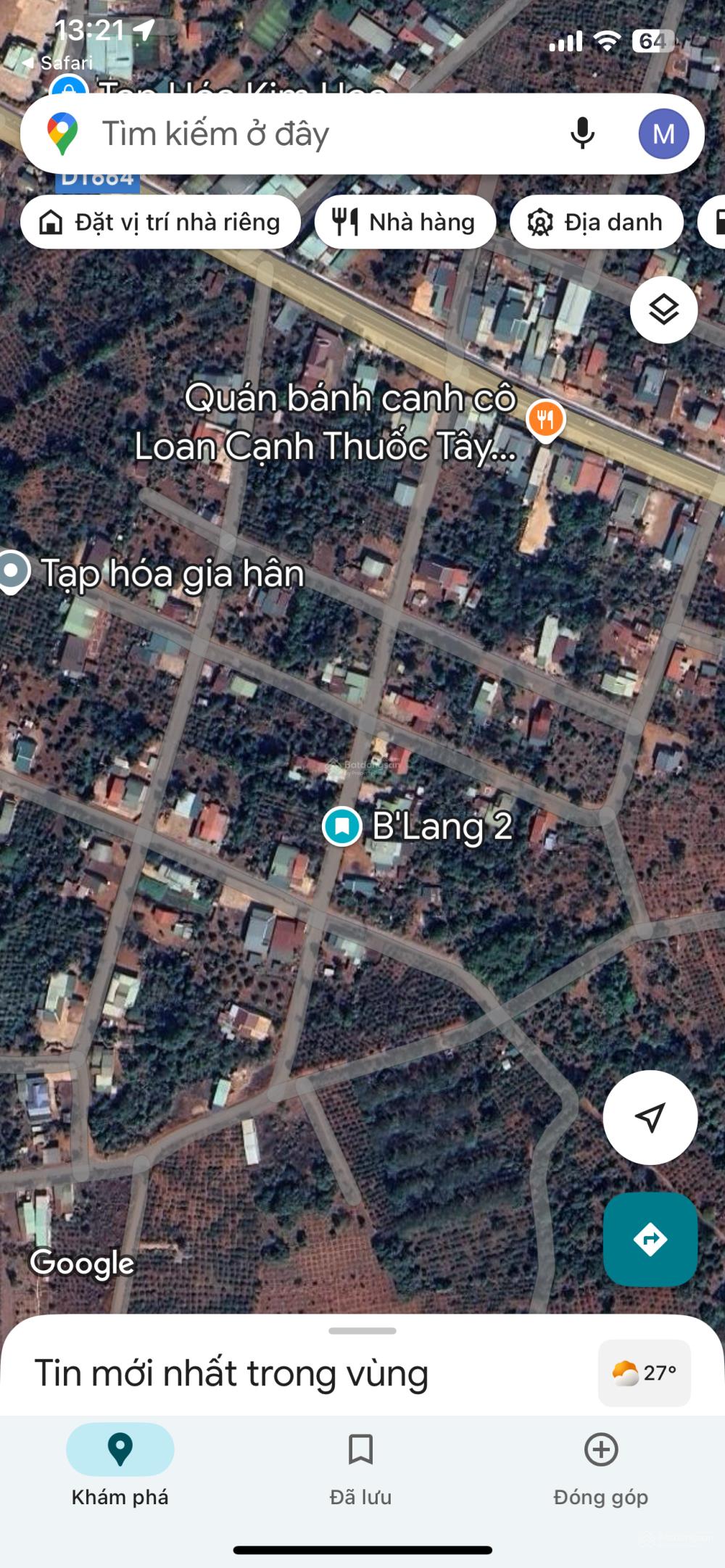The width and height of the screenshot is (725, 1568).
Task: Select the "Đặt vị trí nhà riêng" chip
Action: click(161, 222)
